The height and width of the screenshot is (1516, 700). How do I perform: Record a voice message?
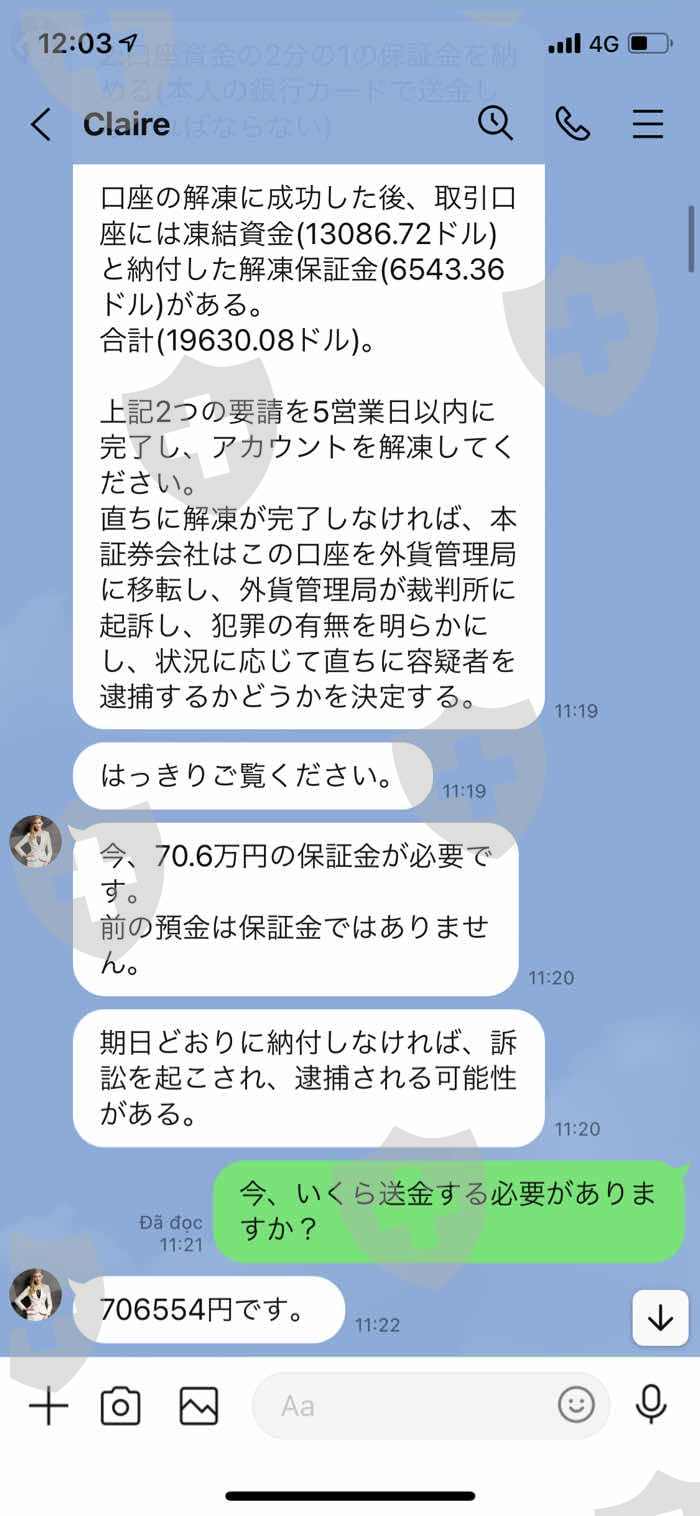[652, 1405]
